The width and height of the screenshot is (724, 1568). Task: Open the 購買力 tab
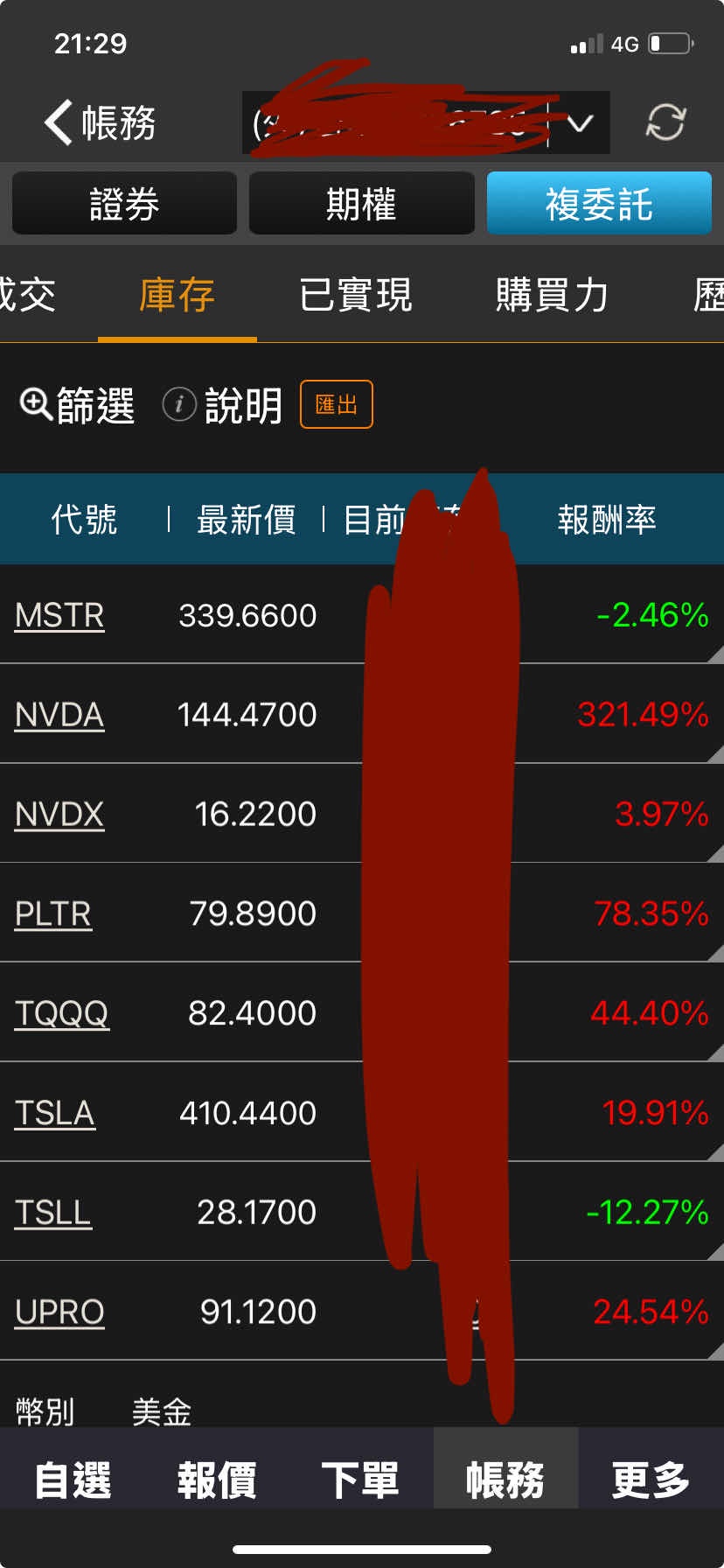[x=552, y=295]
